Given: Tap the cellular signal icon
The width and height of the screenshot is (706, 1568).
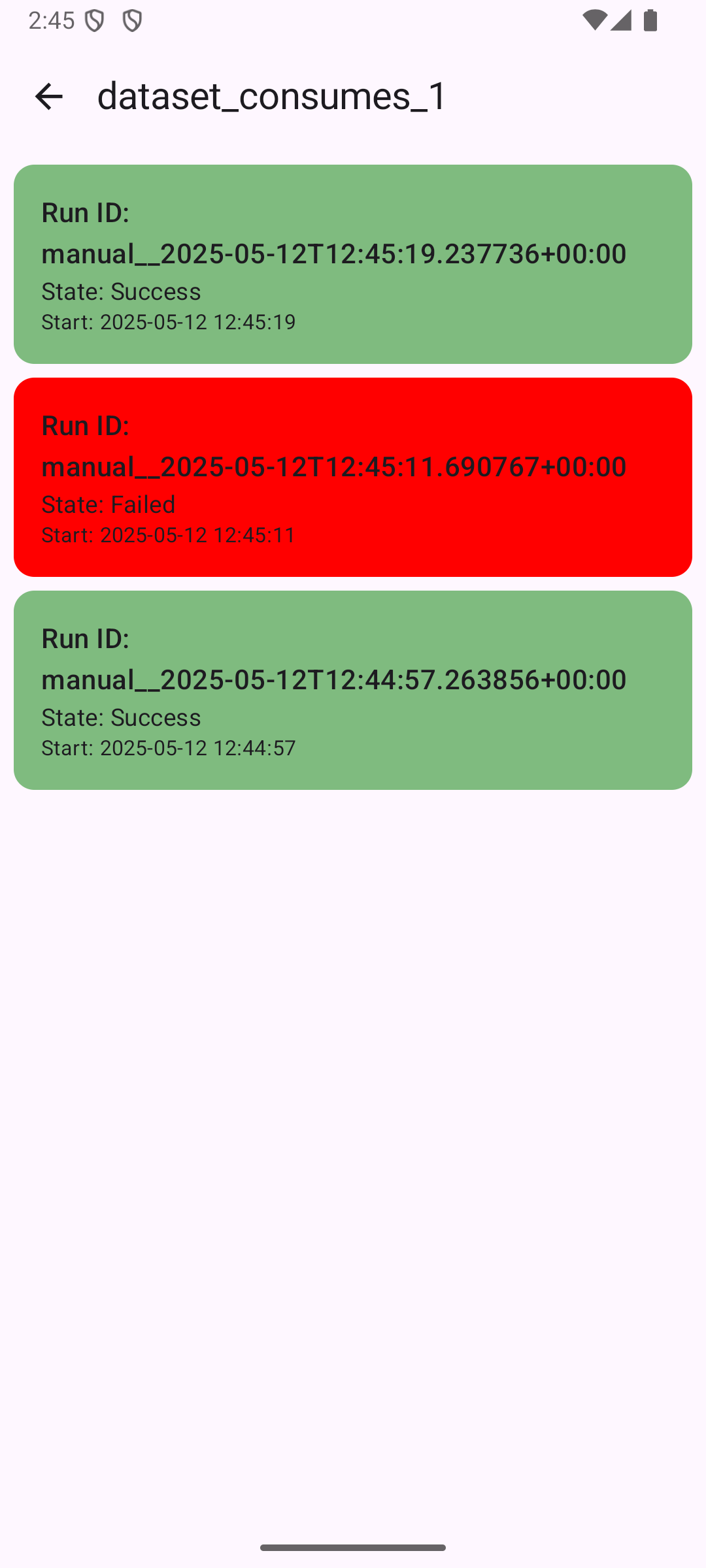Looking at the screenshot, I should click(620, 22).
